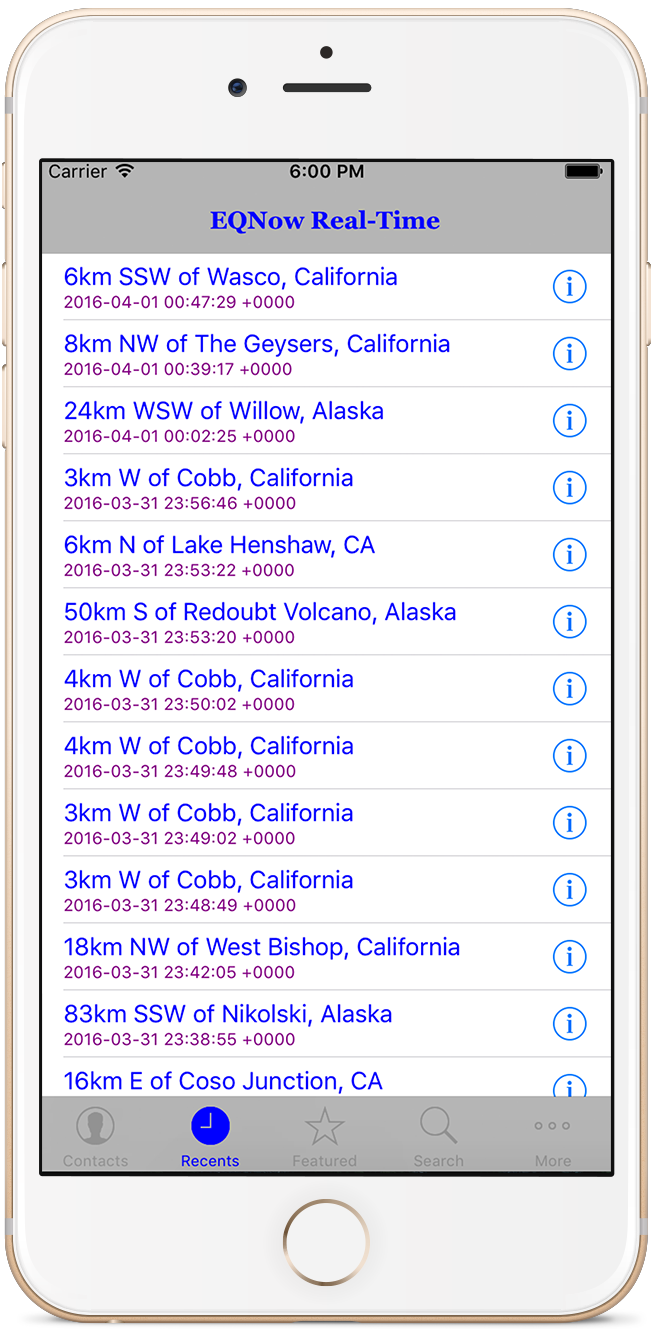Switch to the Contacts tab
This screenshot has width=655, height=1329.
pyautogui.click(x=95, y=1136)
